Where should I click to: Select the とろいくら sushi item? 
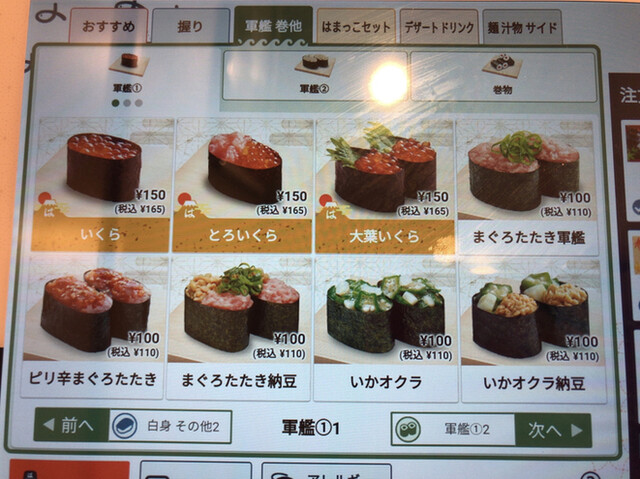tap(241, 186)
